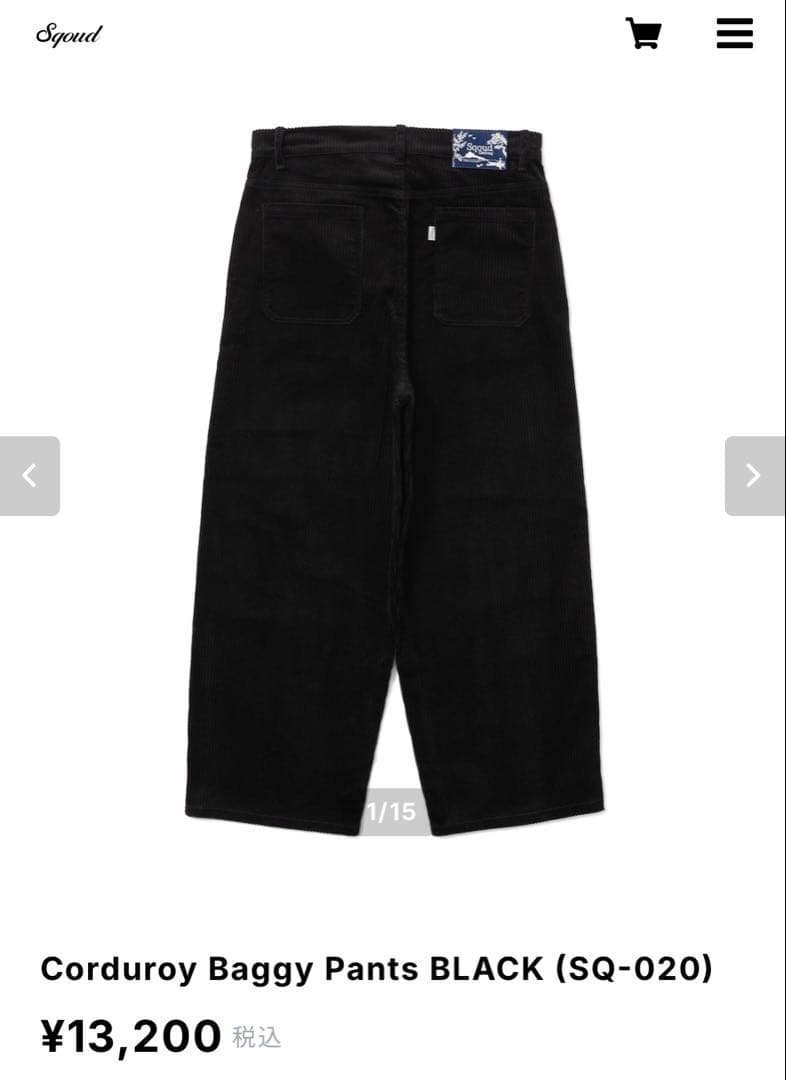Viewport: 786px width, 1080px height.
Task: Open the shopping cart
Action: click(643, 34)
